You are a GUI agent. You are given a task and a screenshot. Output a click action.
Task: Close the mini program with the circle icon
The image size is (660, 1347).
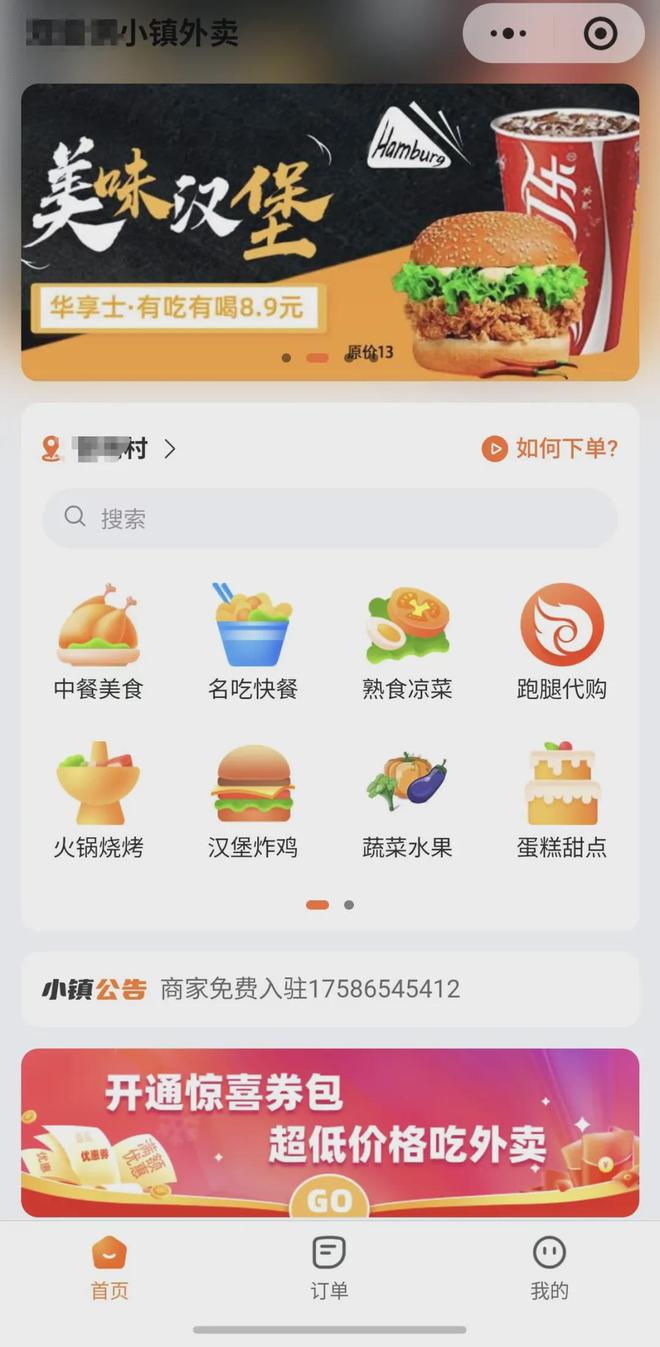point(600,34)
